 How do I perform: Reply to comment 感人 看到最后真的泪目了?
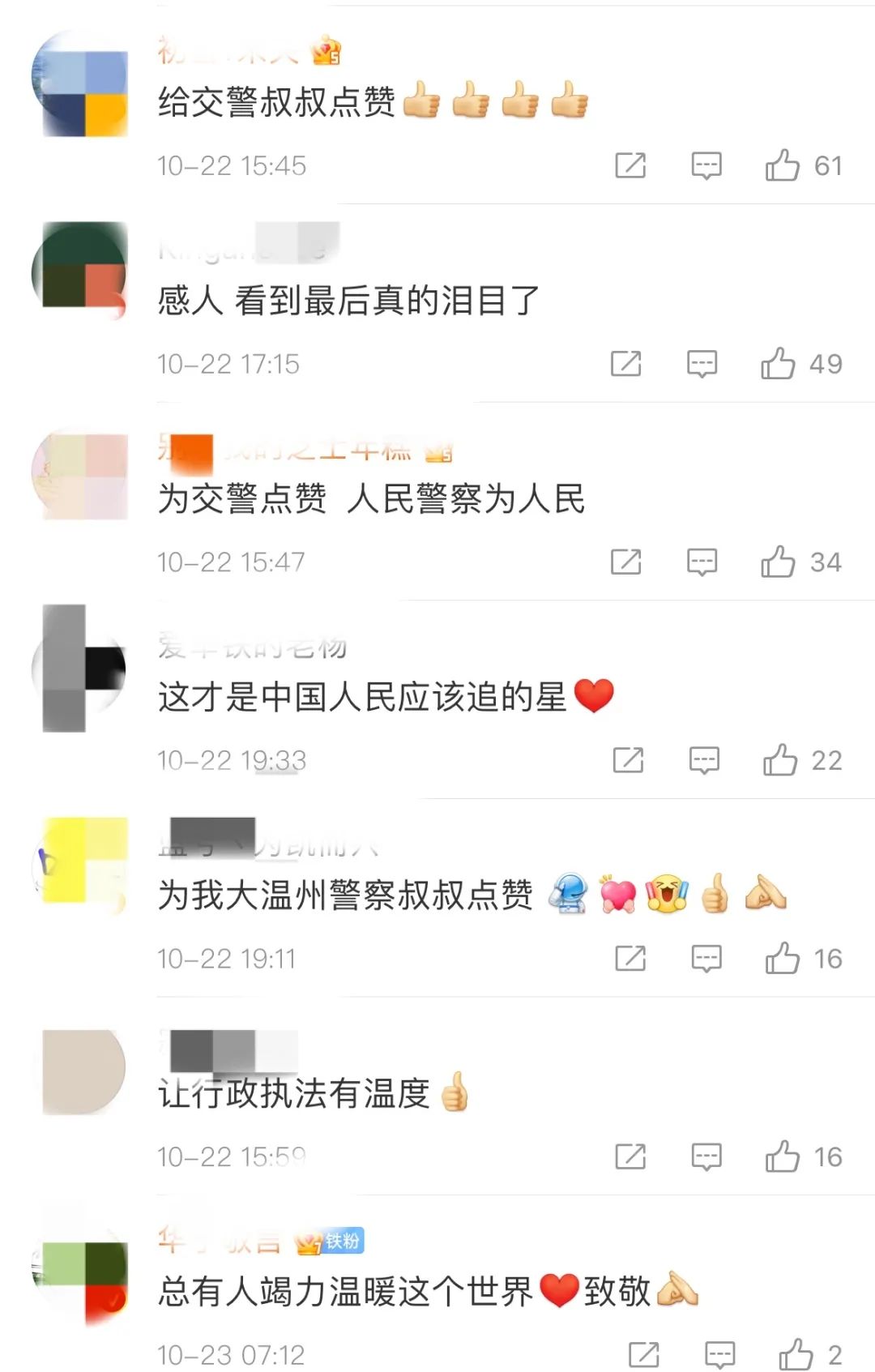click(702, 364)
